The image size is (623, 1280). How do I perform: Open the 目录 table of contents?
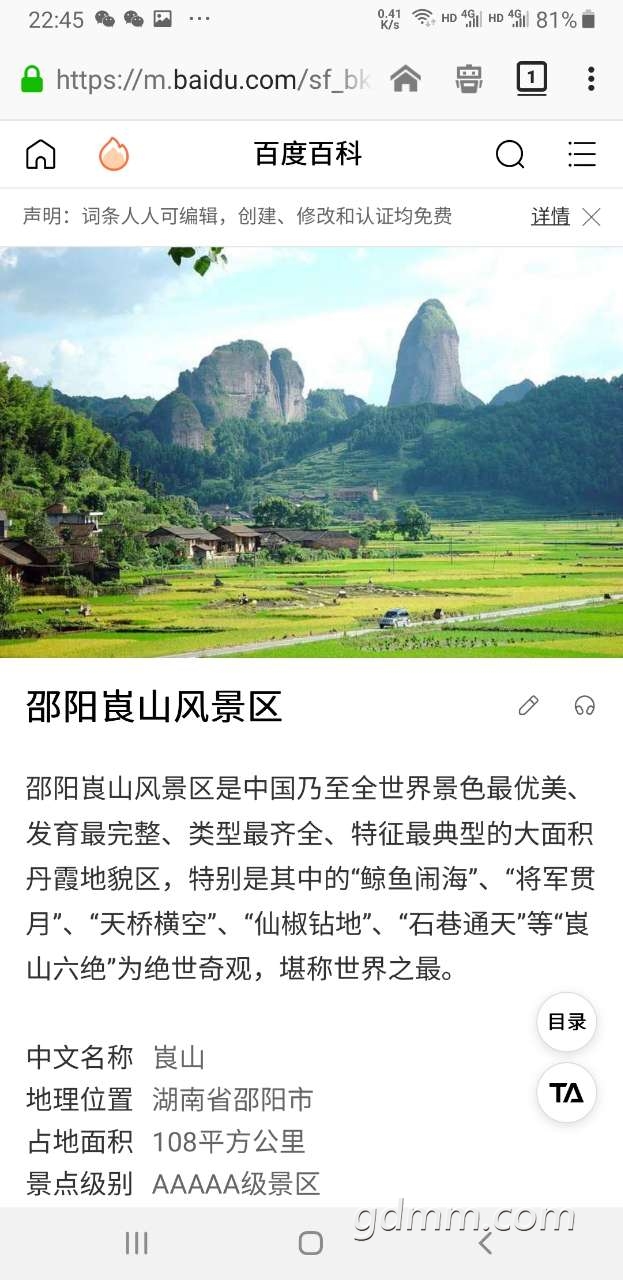pos(567,1021)
